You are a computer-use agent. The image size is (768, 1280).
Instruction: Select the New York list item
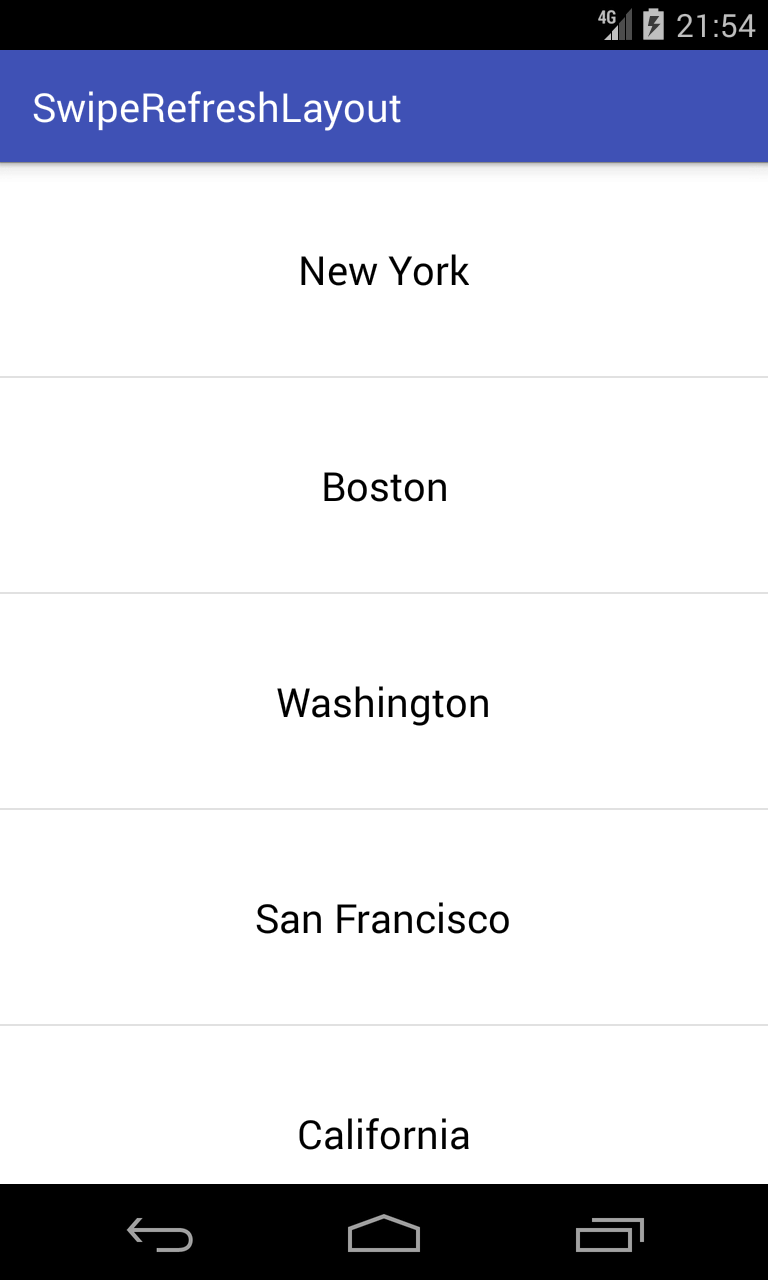(x=384, y=271)
